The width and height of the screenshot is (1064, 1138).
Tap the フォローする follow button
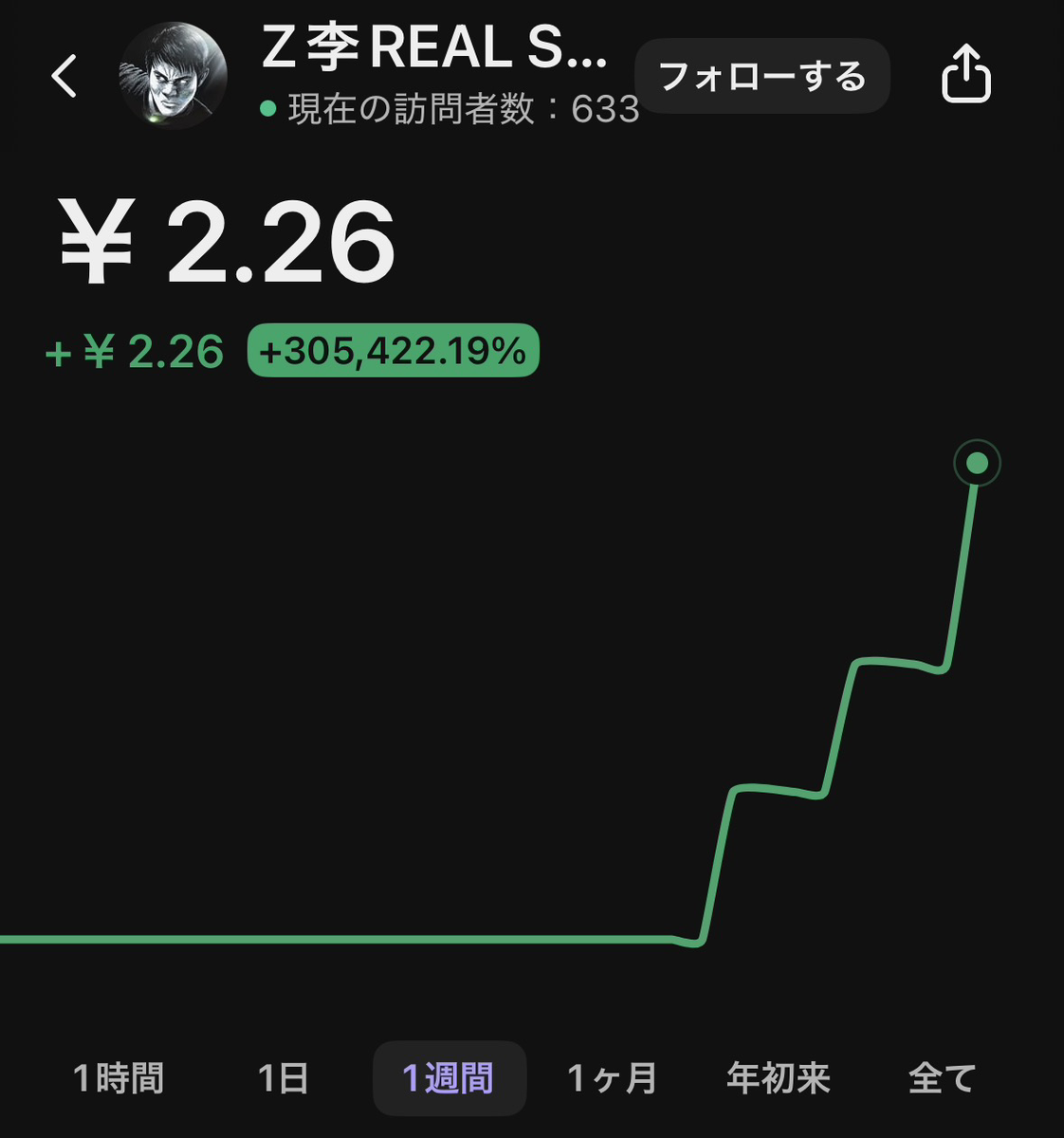[x=762, y=76]
